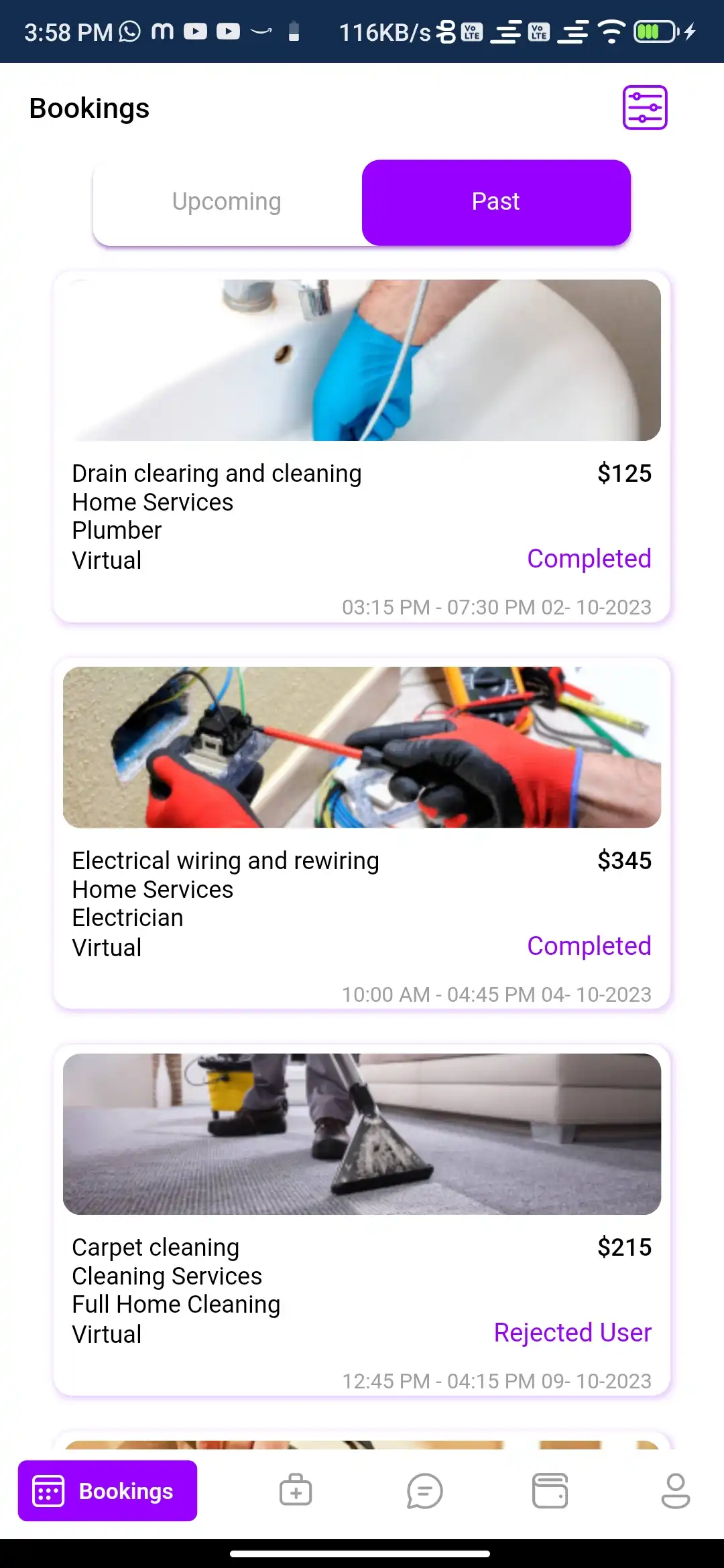Click the Completed status on Drain clearing booking
The height and width of the screenshot is (1568, 724).
(x=589, y=559)
